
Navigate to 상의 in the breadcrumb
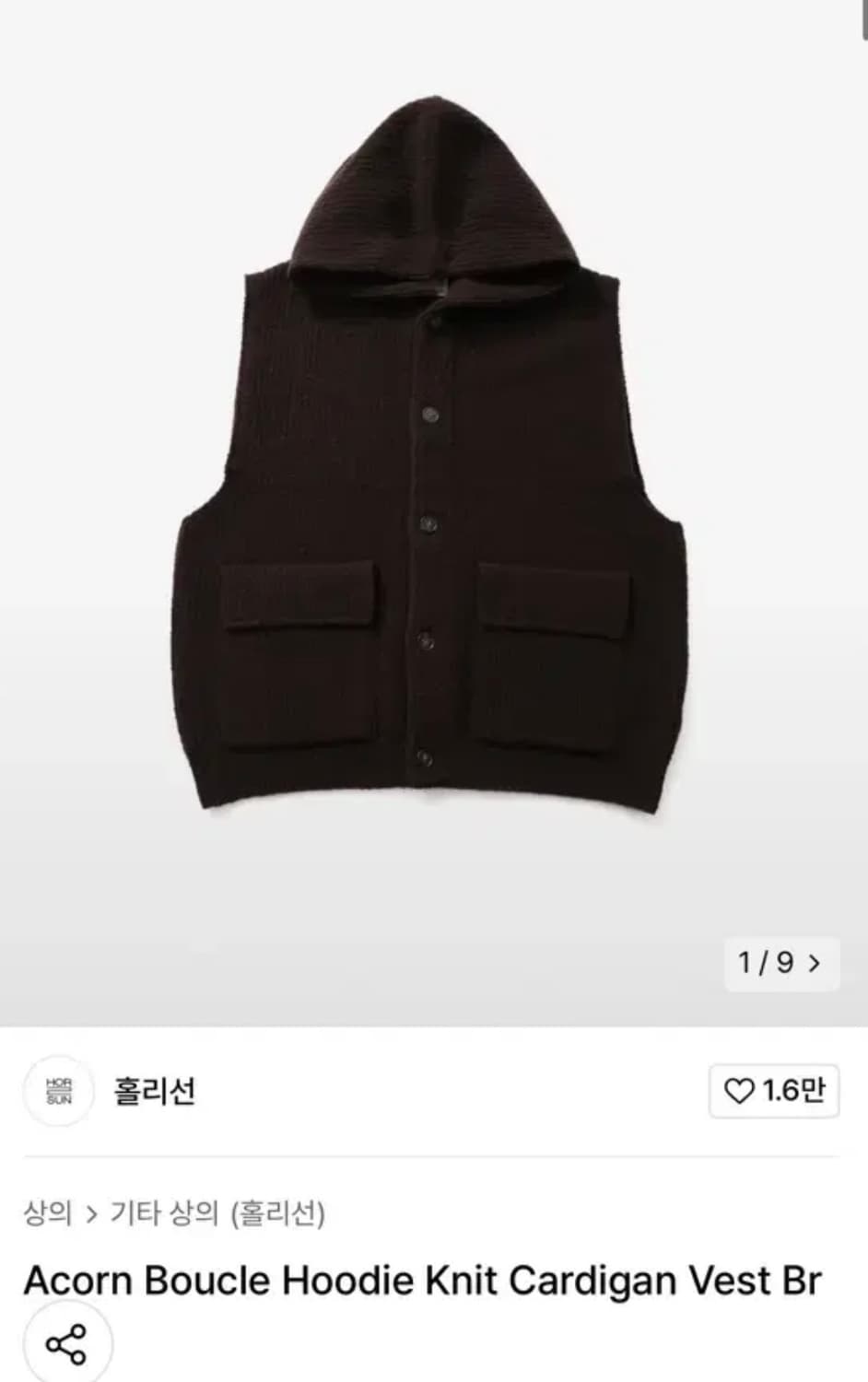[51, 1214]
